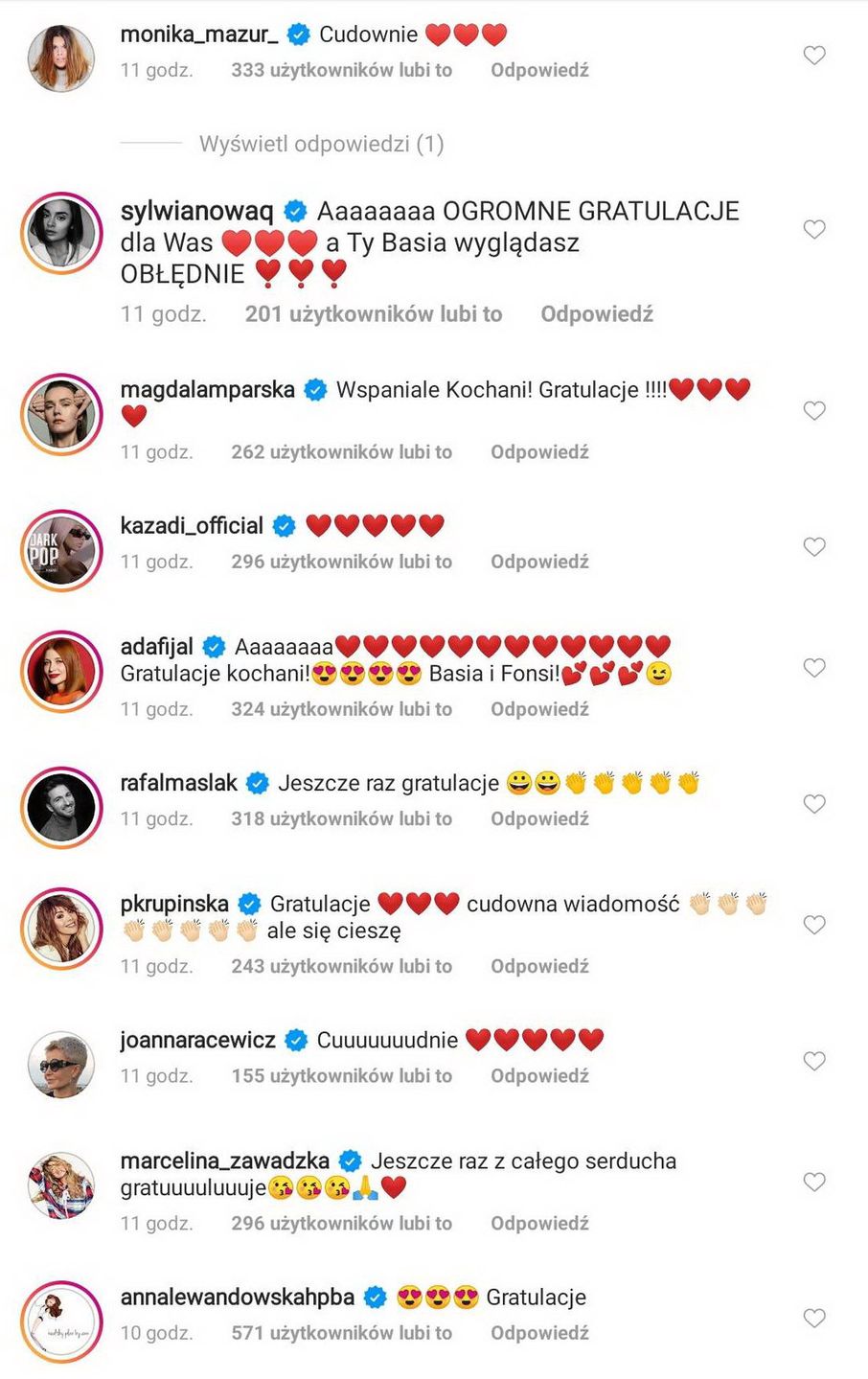Reply to rafalmaslak's comment
Screen dimensions: 868x1379
pyautogui.click(x=539, y=818)
